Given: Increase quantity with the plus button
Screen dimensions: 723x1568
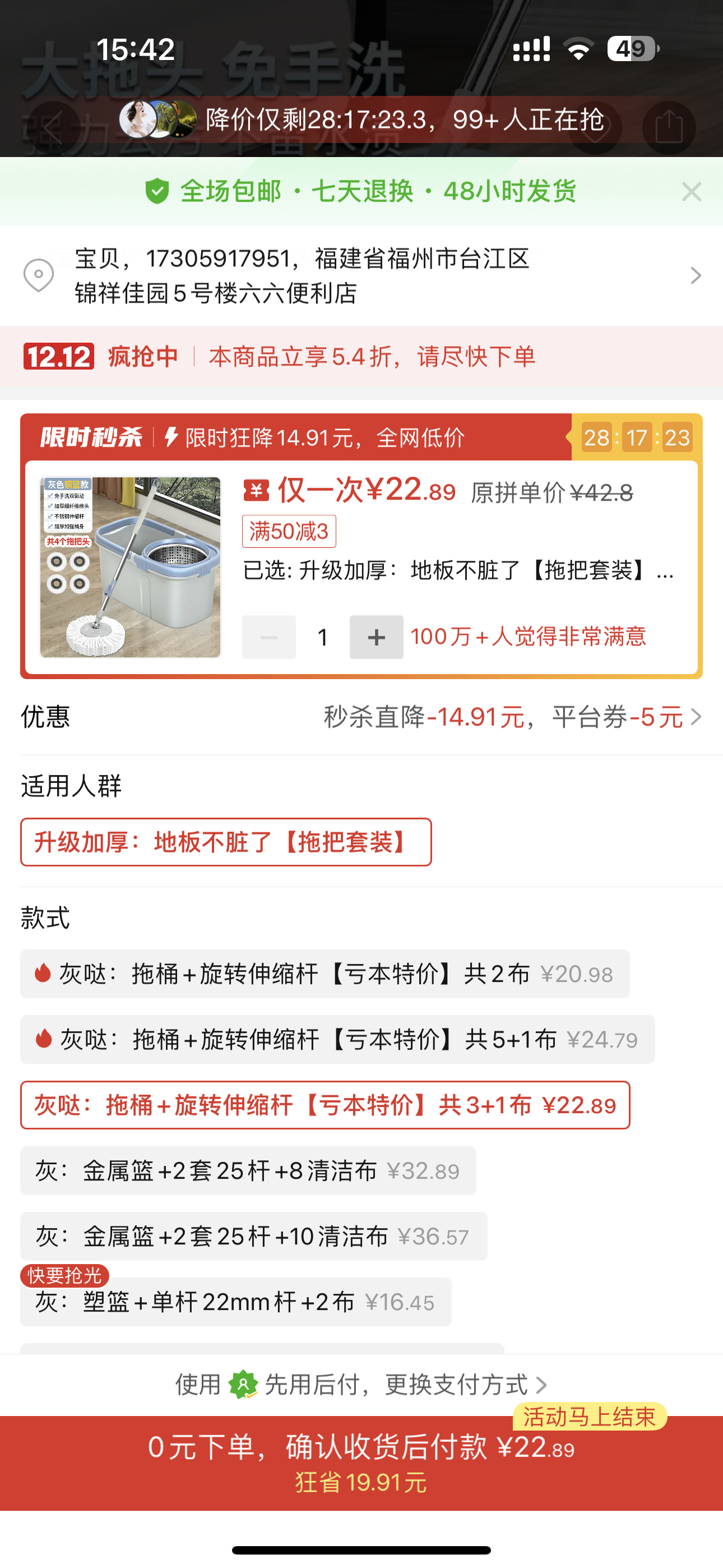Looking at the screenshot, I should click(x=376, y=637).
